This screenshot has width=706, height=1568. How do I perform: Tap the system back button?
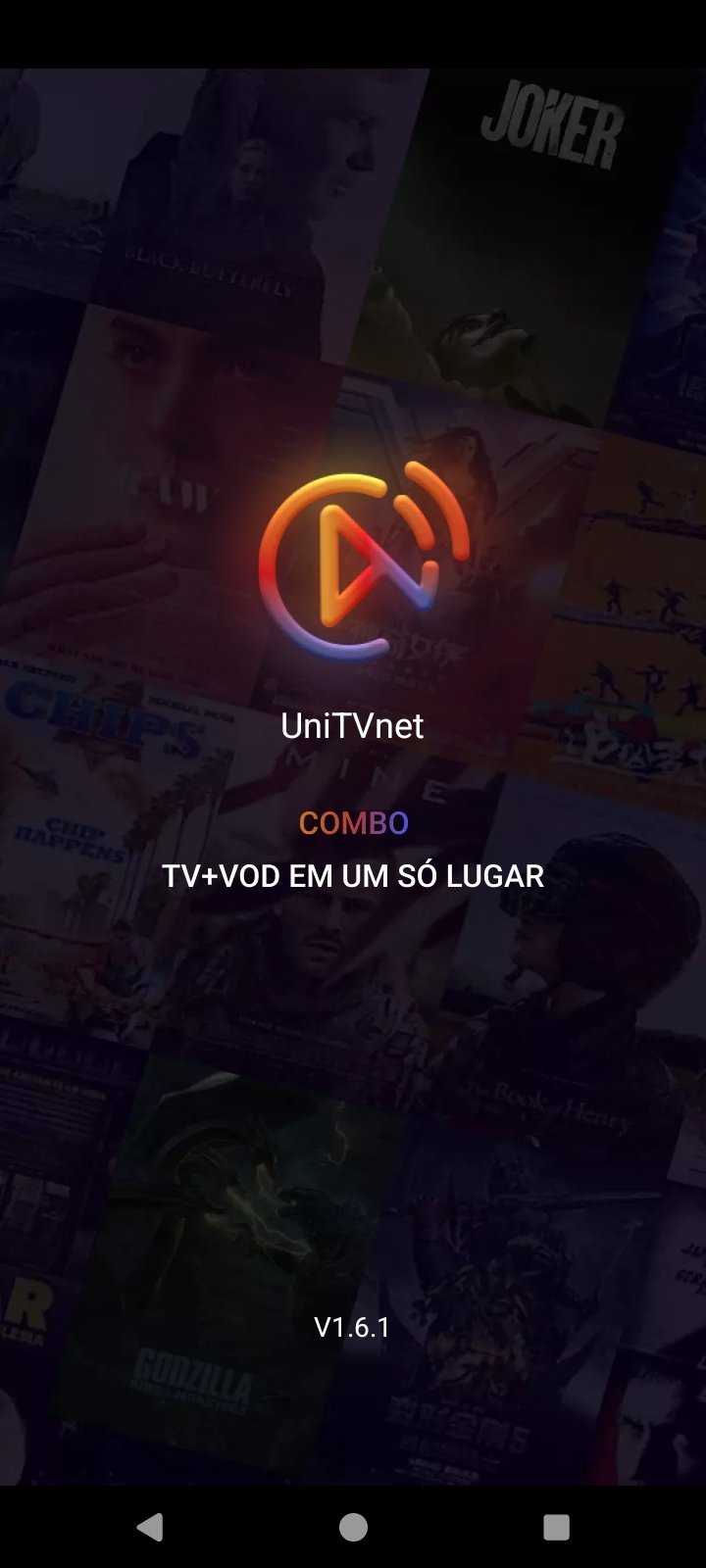[150, 1527]
